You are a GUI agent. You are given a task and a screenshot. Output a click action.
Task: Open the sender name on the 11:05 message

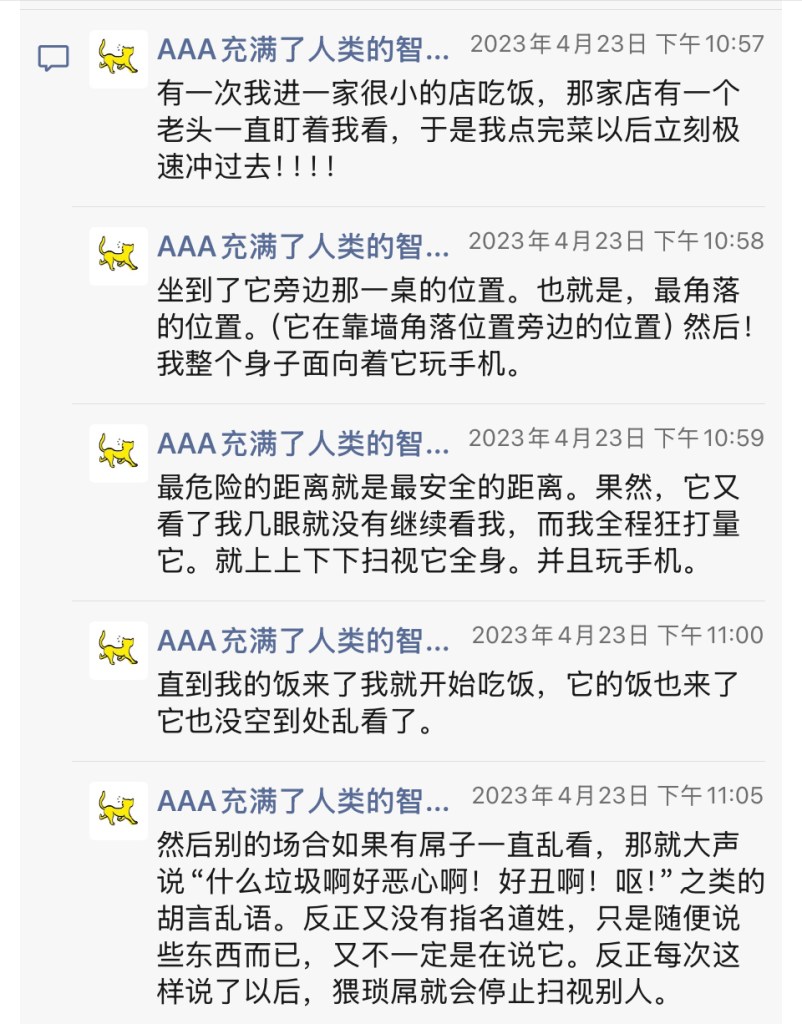[303, 800]
